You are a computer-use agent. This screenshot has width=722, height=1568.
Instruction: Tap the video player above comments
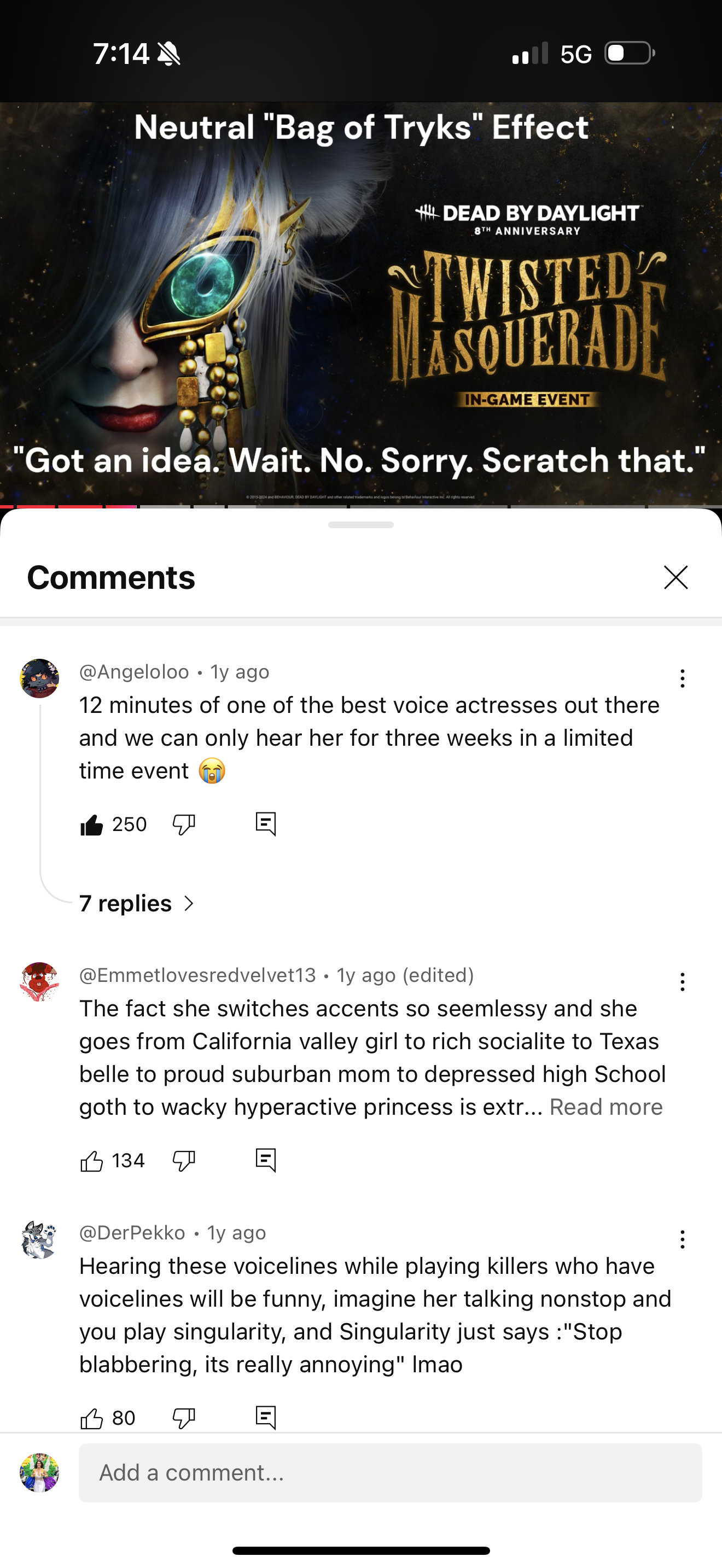(361, 305)
